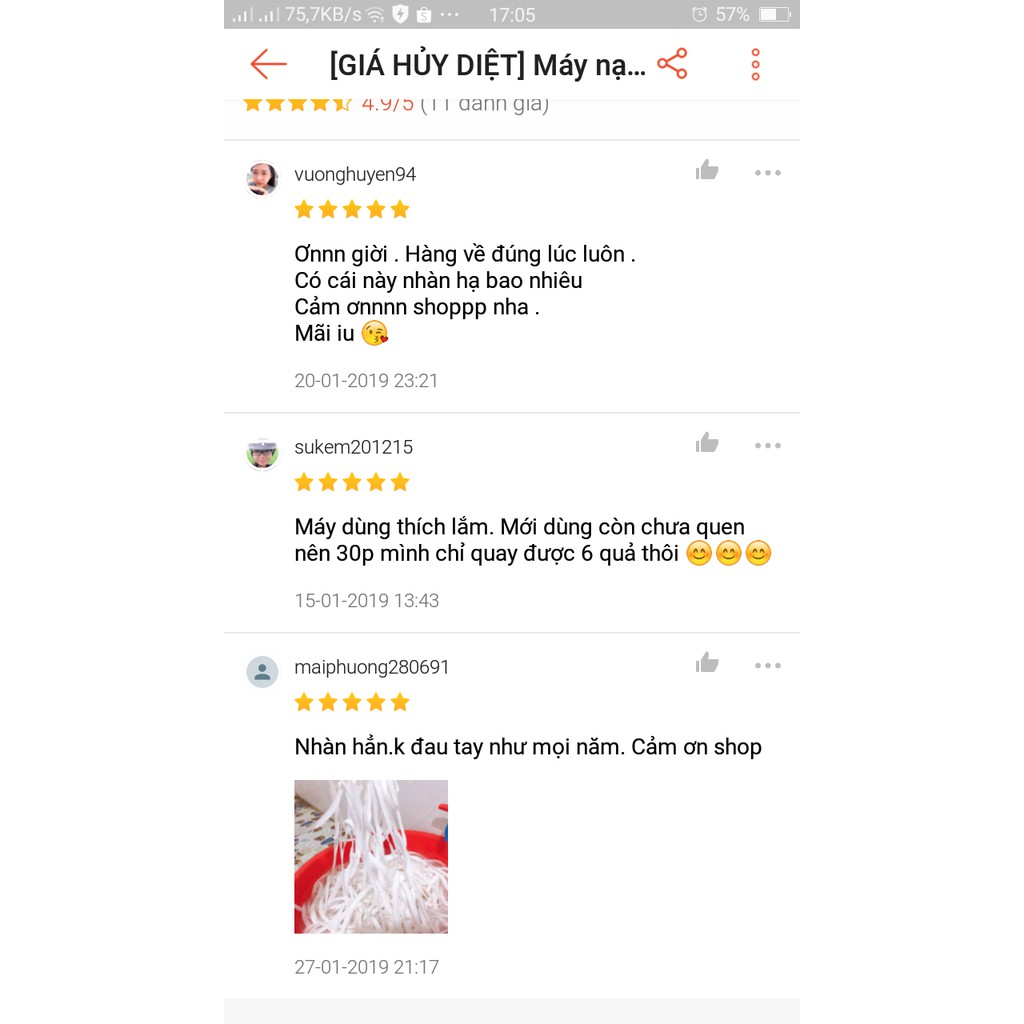Image resolution: width=1024 pixels, height=1024 pixels.
Task: Like vuonghuyen94's review
Action: [x=707, y=171]
